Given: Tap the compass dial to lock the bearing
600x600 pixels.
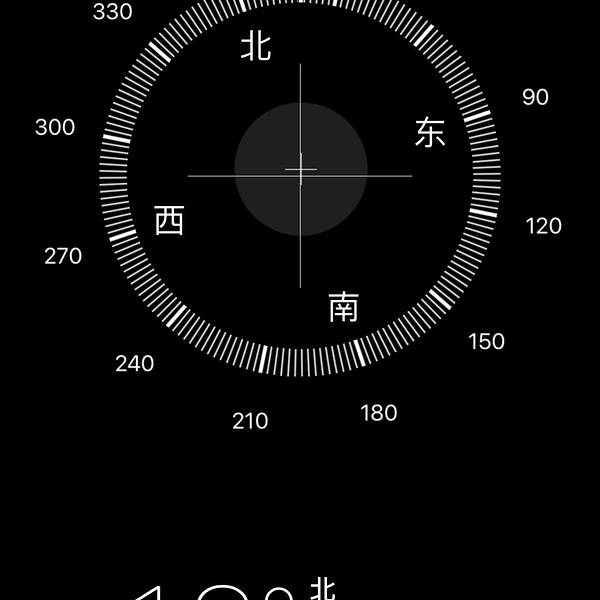Looking at the screenshot, I should point(300,175).
